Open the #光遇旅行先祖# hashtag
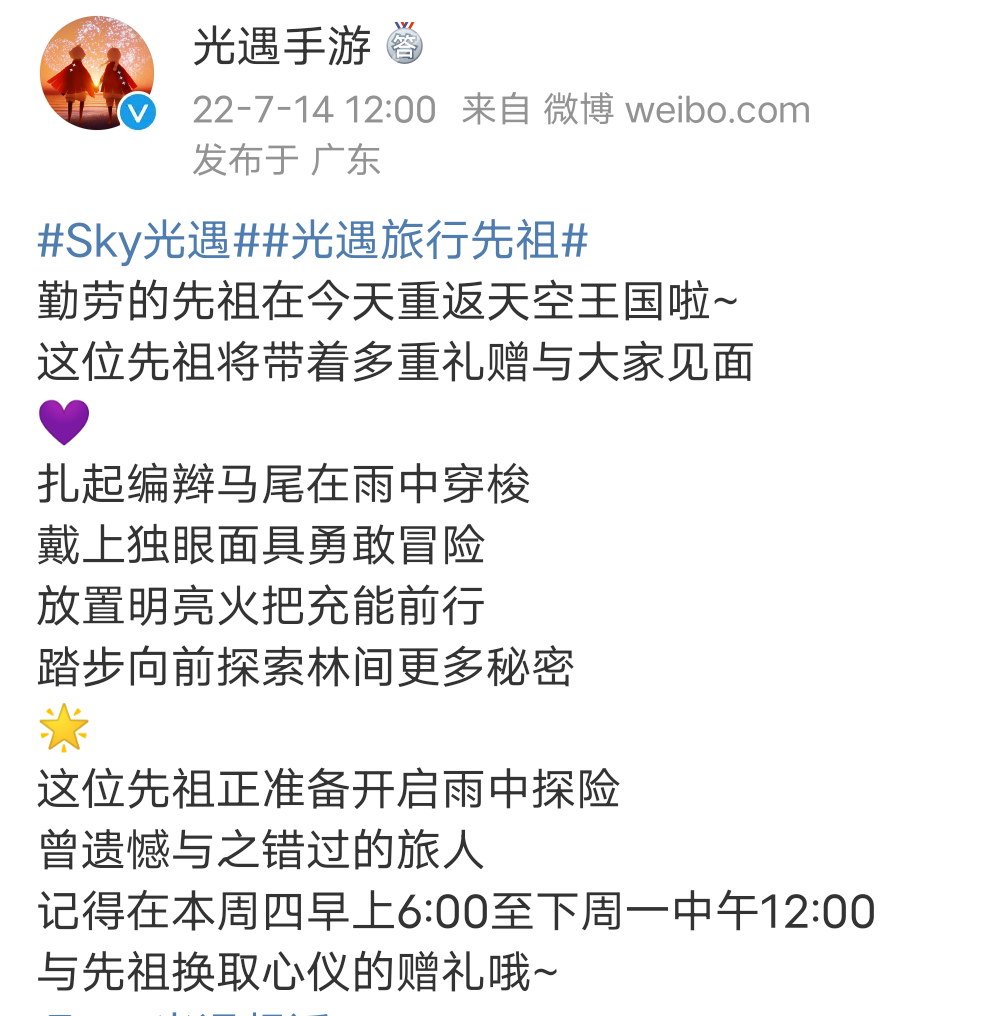This screenshot has height=1016, width=983. [424, 242]
